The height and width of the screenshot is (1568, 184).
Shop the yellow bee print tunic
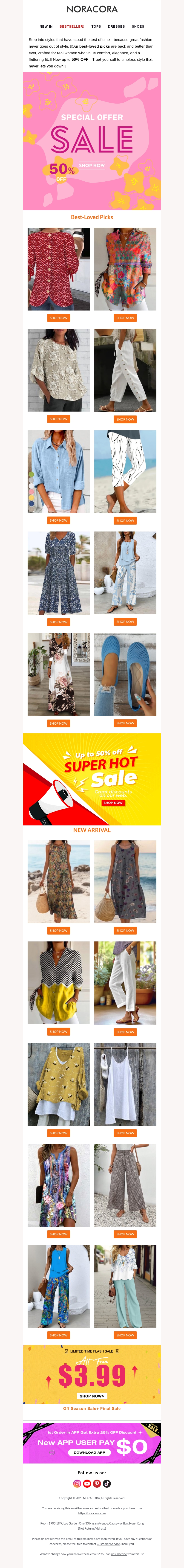point(58,1133)
